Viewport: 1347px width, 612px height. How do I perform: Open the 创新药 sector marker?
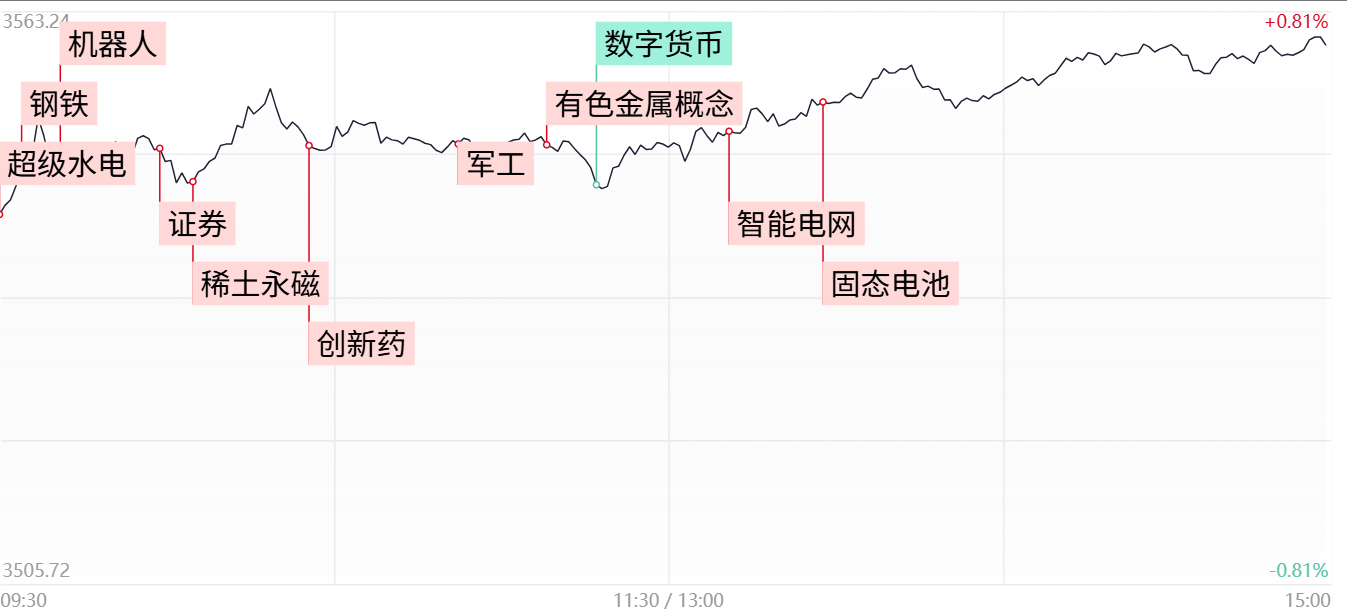click(361, 344)
